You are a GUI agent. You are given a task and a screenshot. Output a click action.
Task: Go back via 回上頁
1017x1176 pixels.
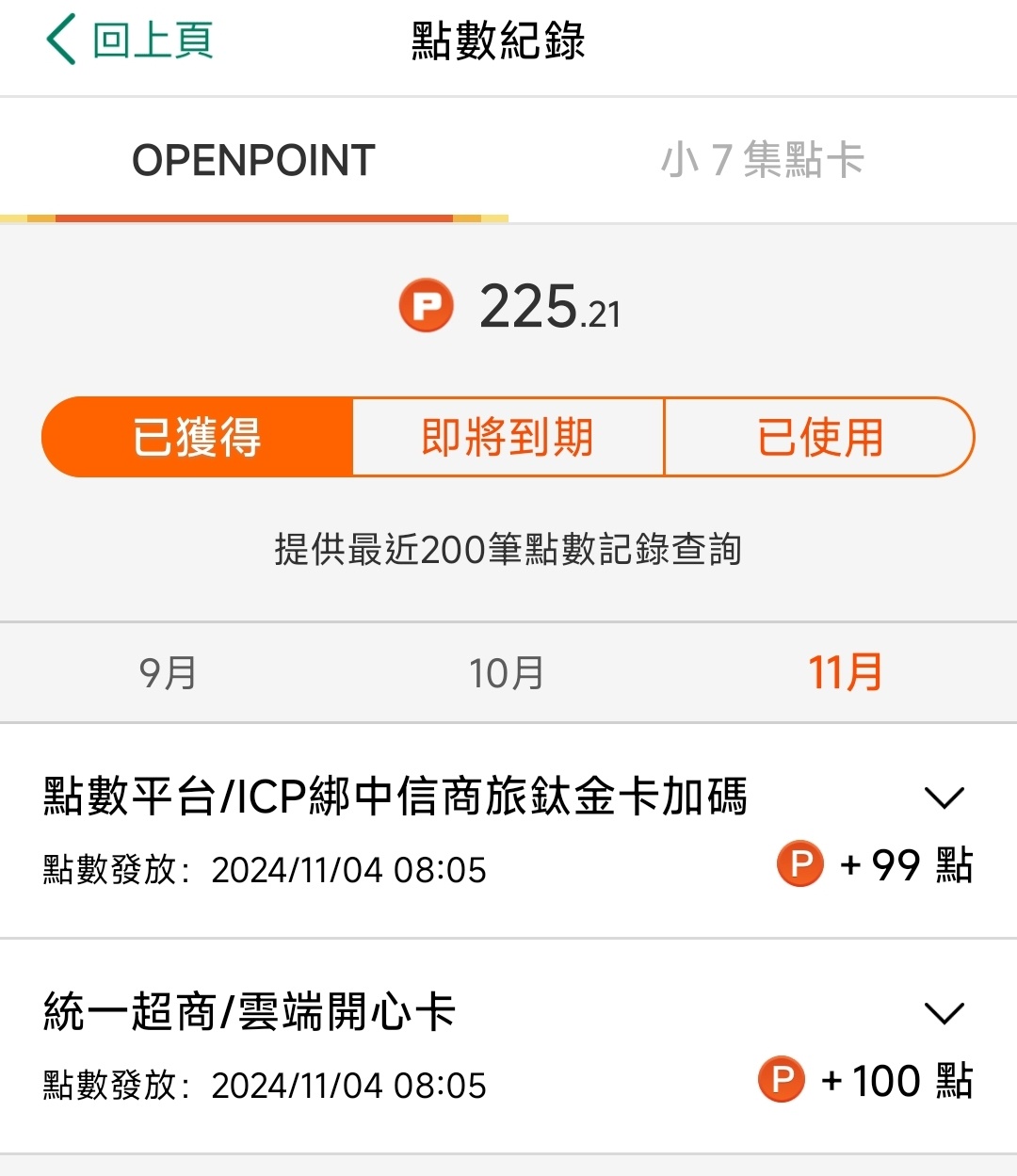click(x=130, y=41)
